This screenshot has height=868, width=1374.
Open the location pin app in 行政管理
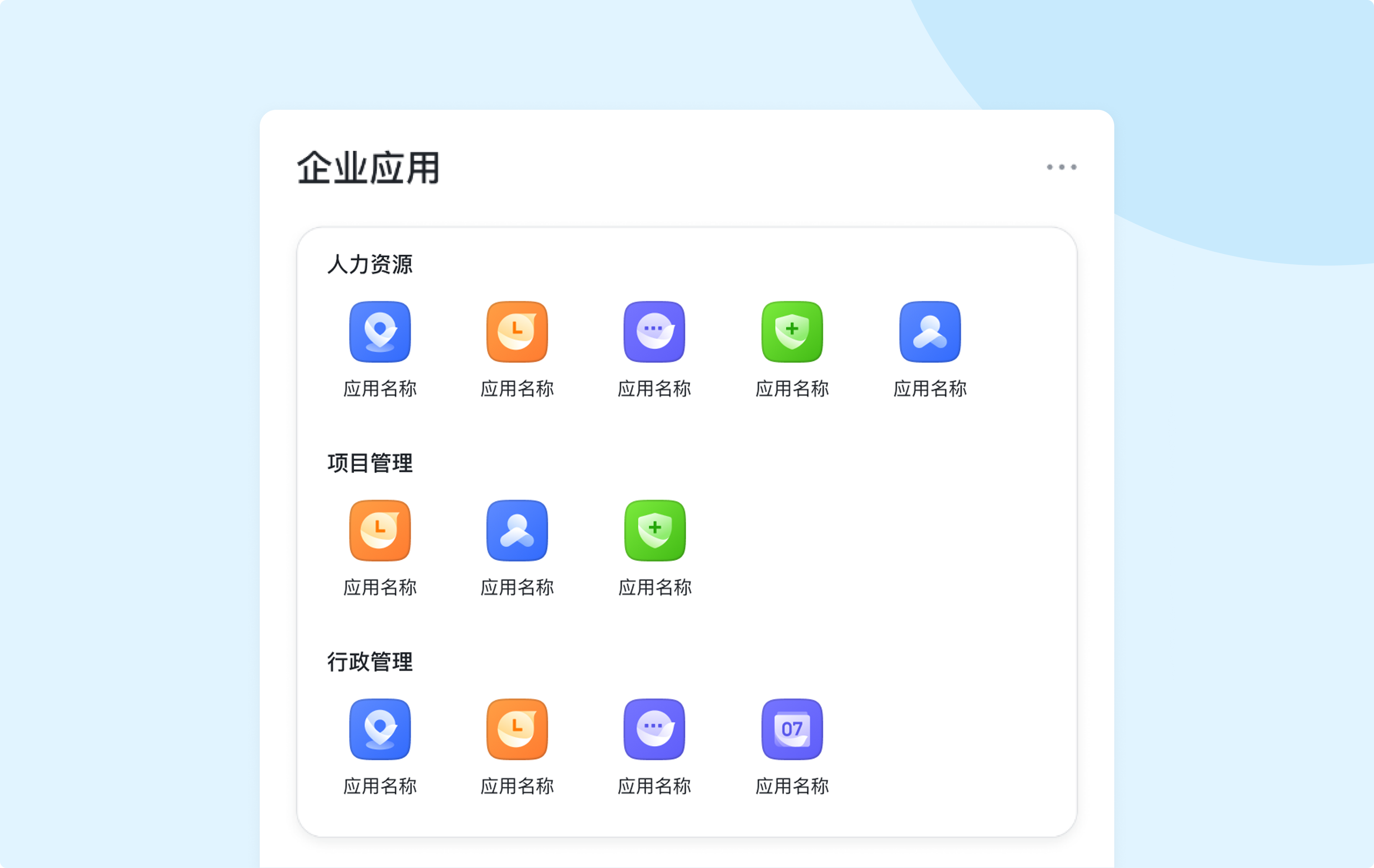point(380,729)
